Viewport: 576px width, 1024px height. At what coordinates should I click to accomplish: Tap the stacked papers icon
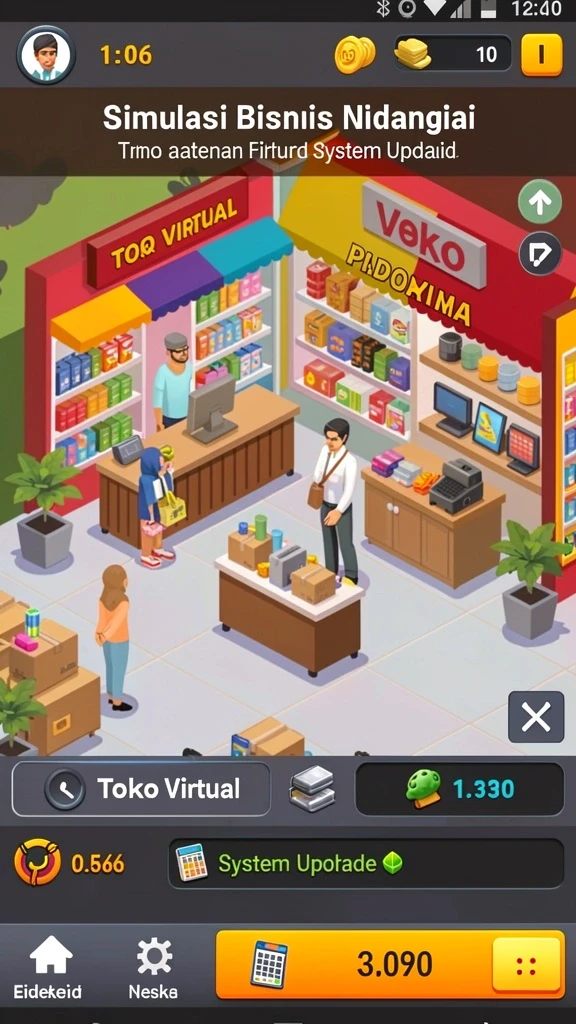coord(312,789)
